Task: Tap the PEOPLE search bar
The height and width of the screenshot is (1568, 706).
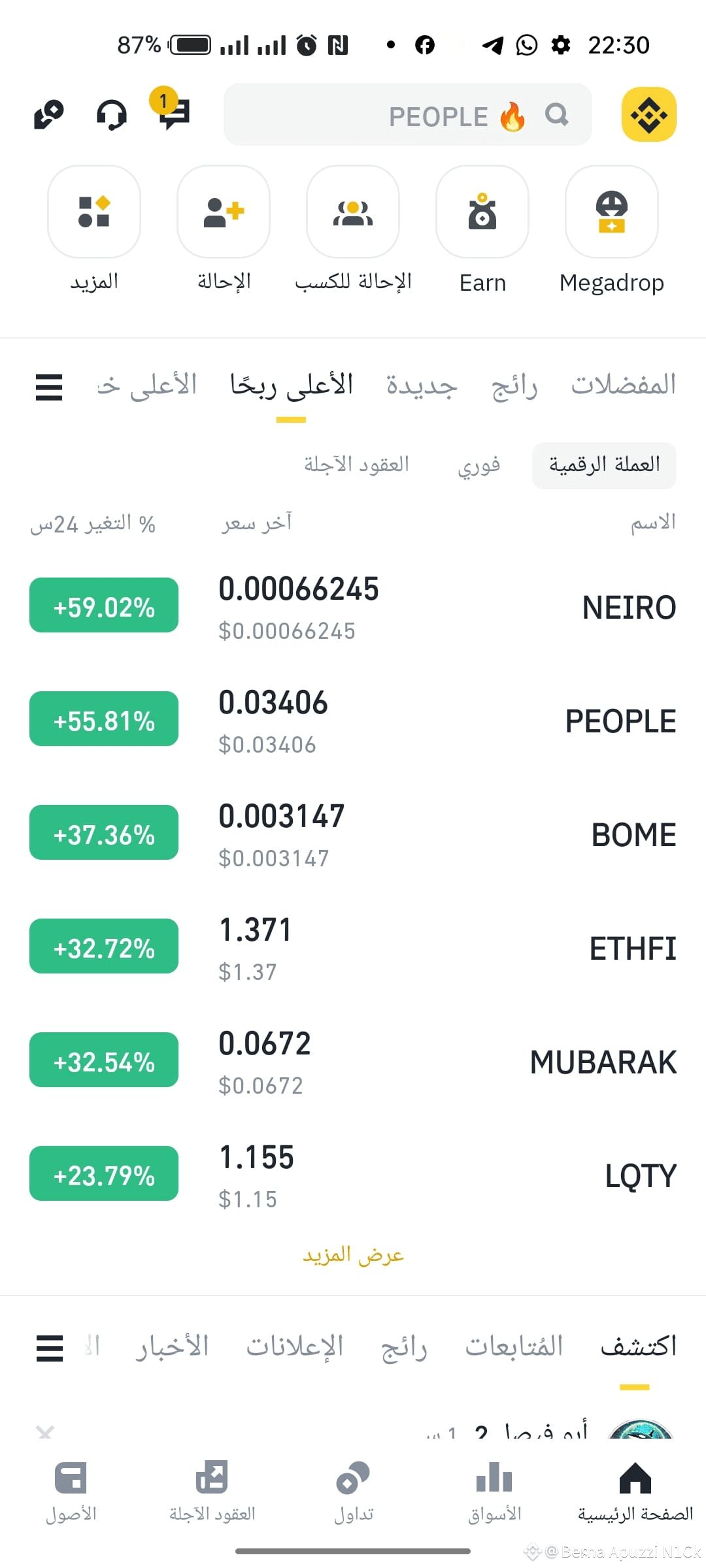Action: pos(407,115)
